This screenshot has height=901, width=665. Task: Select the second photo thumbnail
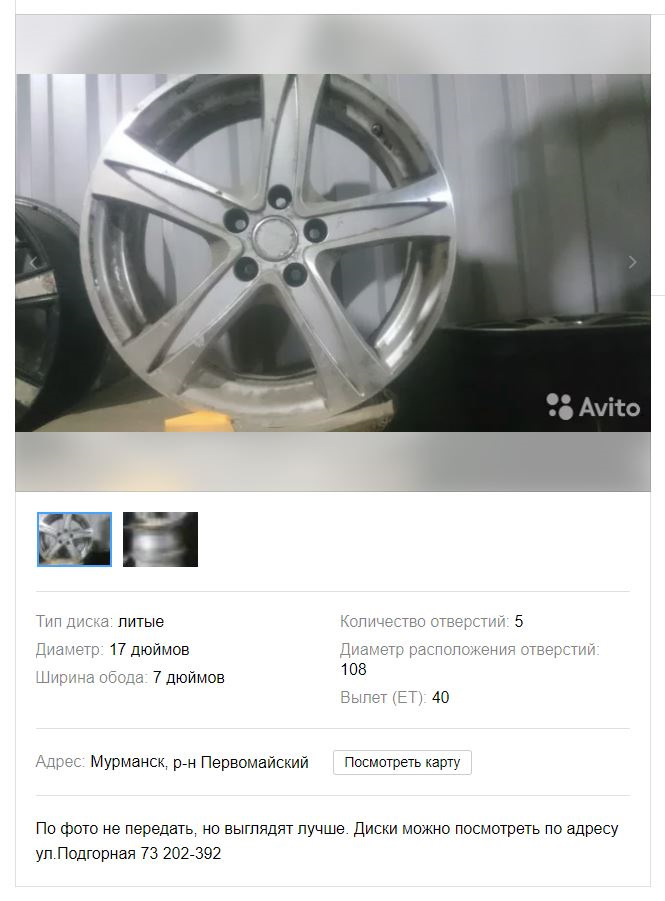click(160, 540)
